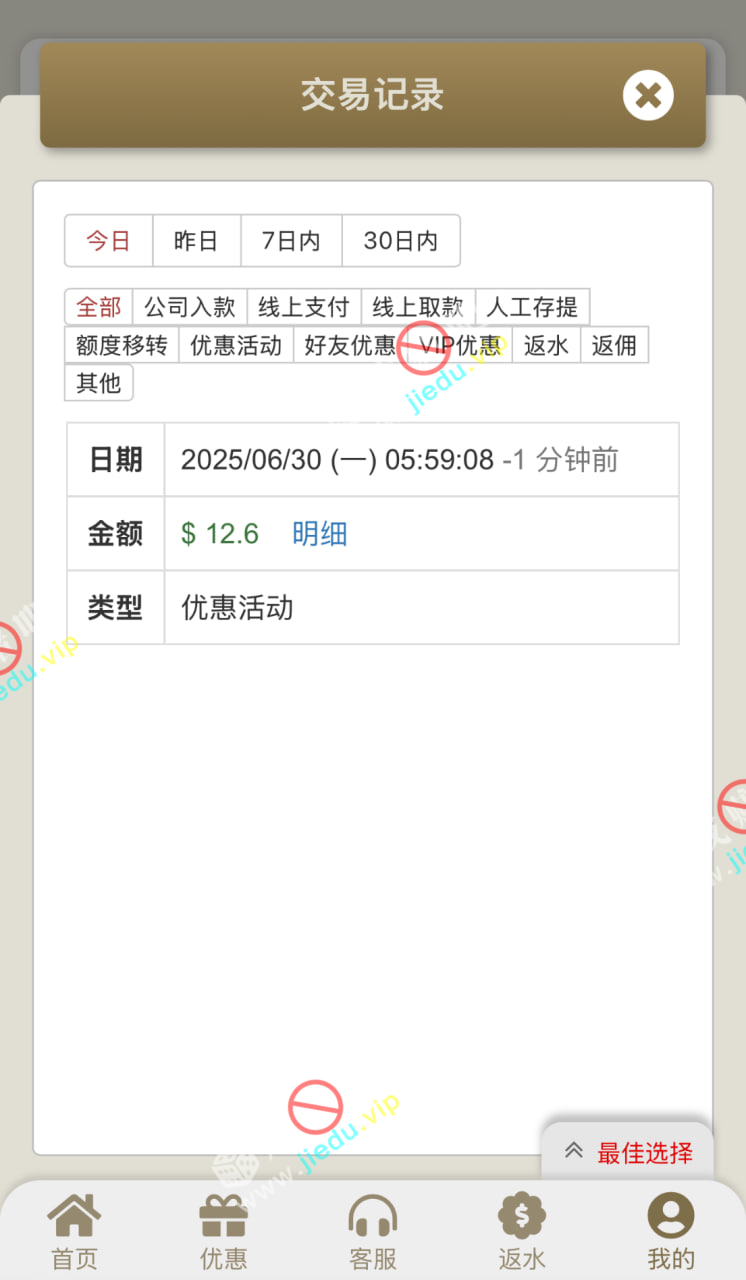Go to the 首页 tab
Image resolution: width=746 pixels, height=1280 pixels.
(75, 1232)
